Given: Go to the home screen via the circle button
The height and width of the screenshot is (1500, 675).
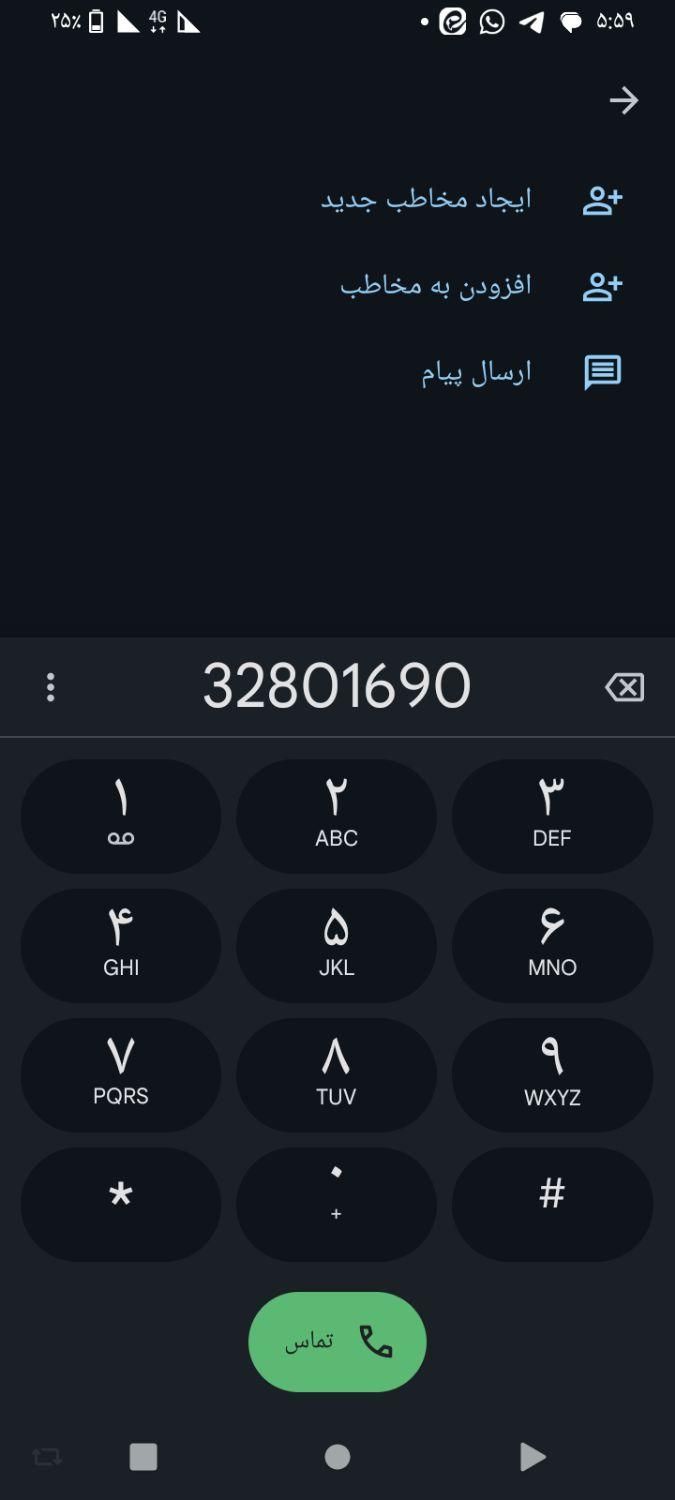Looking at the screenshot, I should pyautogui.click(x=337, y=1457).
